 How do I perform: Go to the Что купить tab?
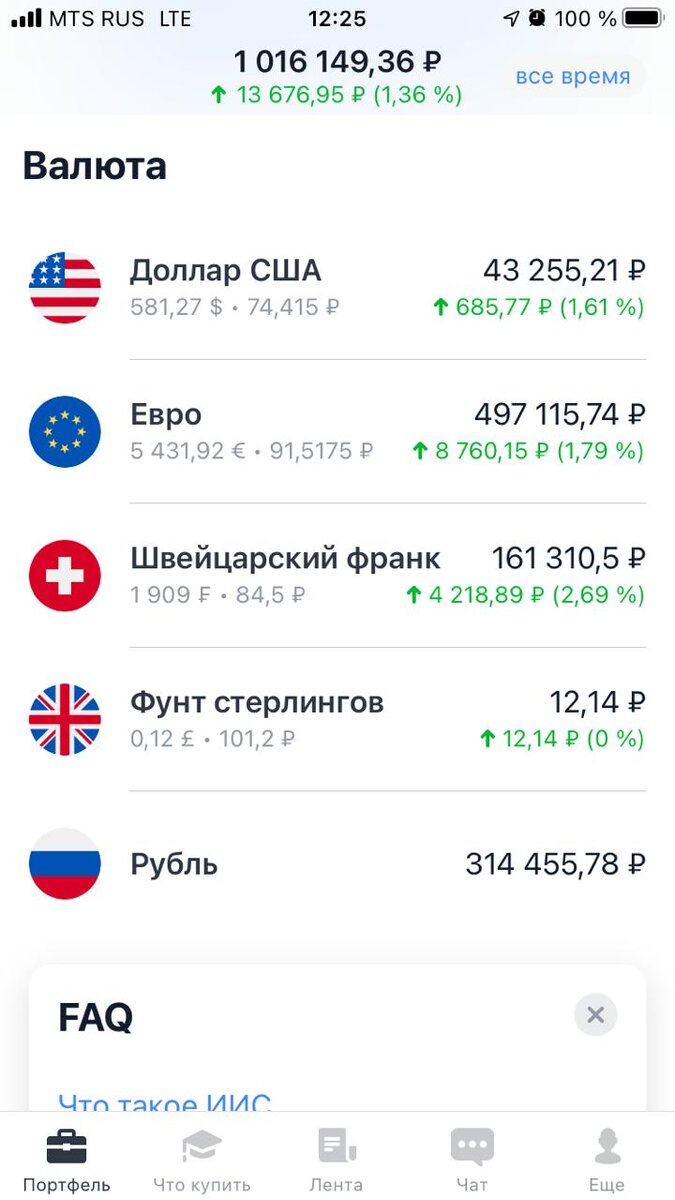click(202, 1160)
